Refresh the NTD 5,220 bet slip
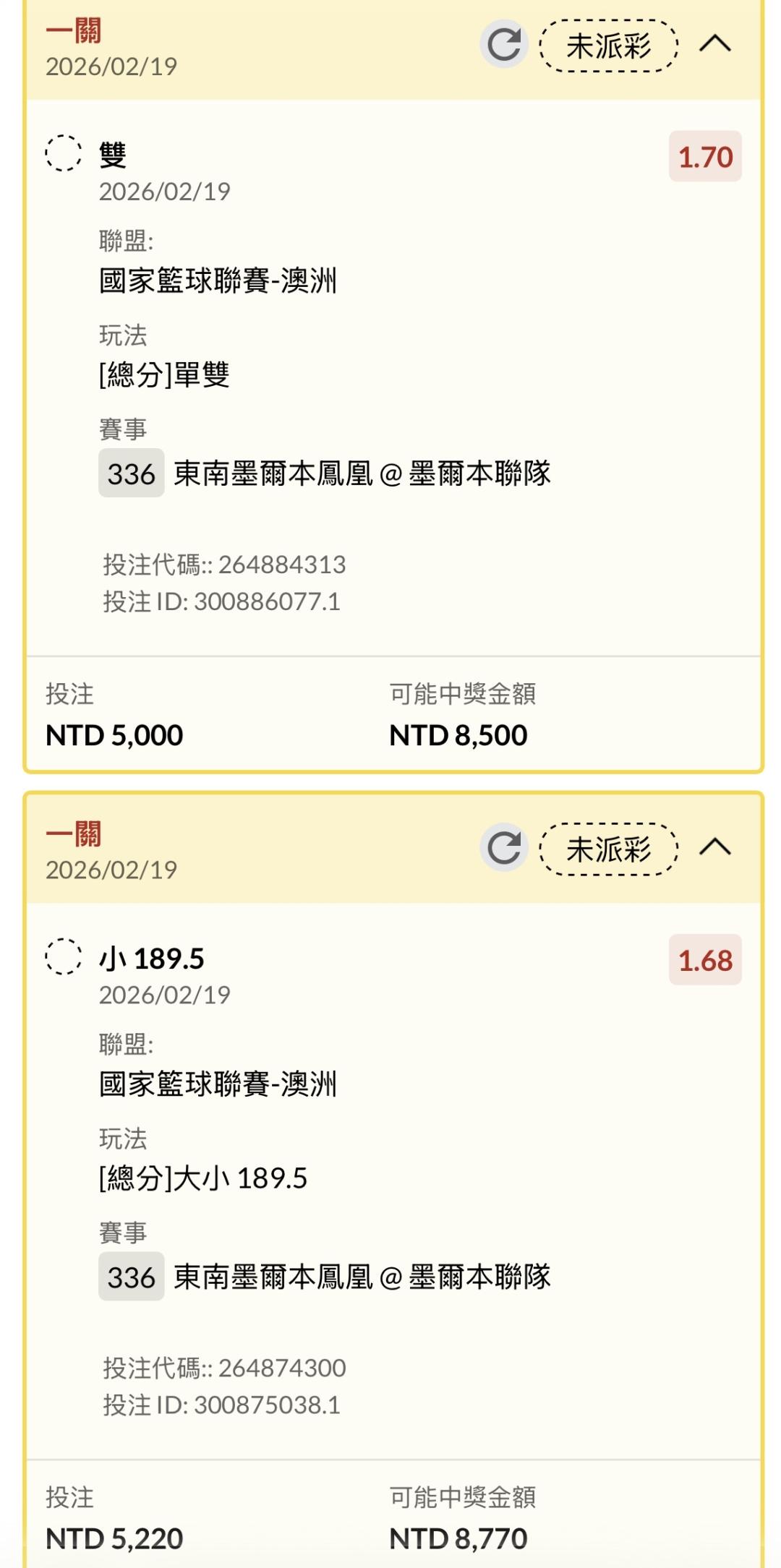The width and height of the screenshot is (781, 1568). pos(504,847)
